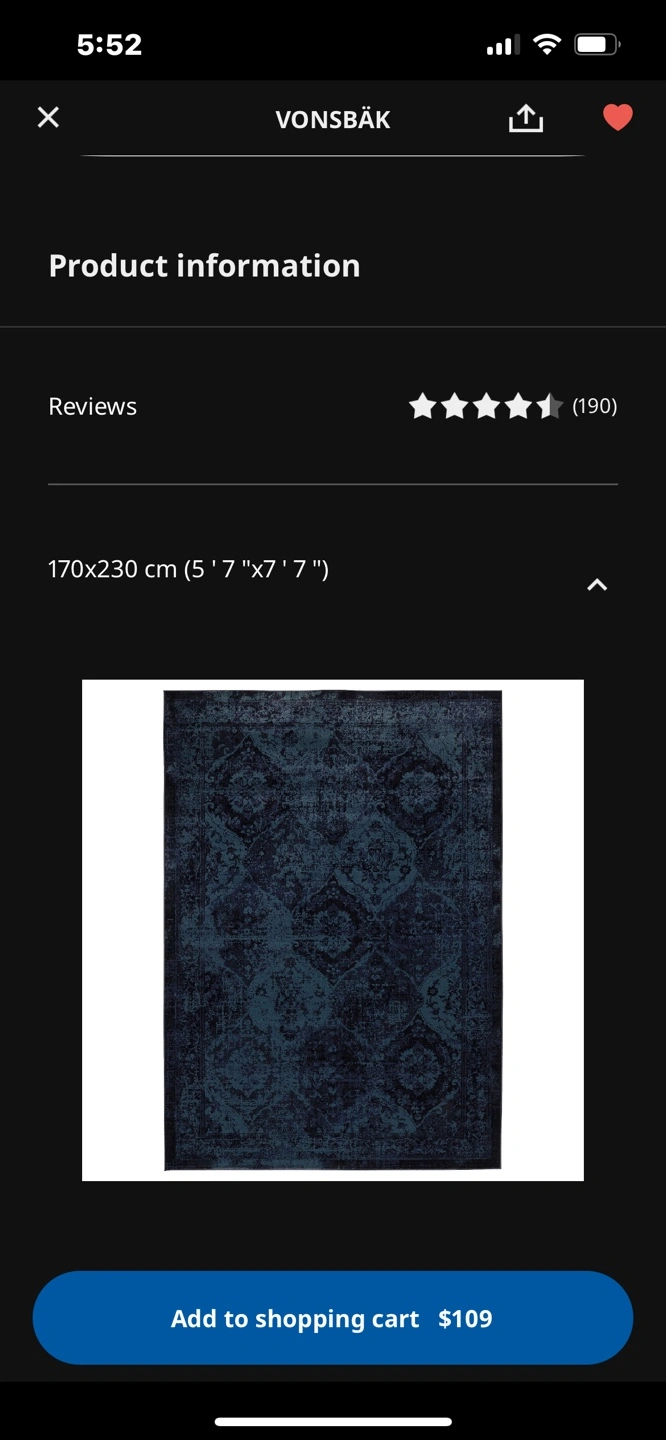666x1440 pixels.
Task: Open the Reviews row
Action: click(x=333, y=406)
